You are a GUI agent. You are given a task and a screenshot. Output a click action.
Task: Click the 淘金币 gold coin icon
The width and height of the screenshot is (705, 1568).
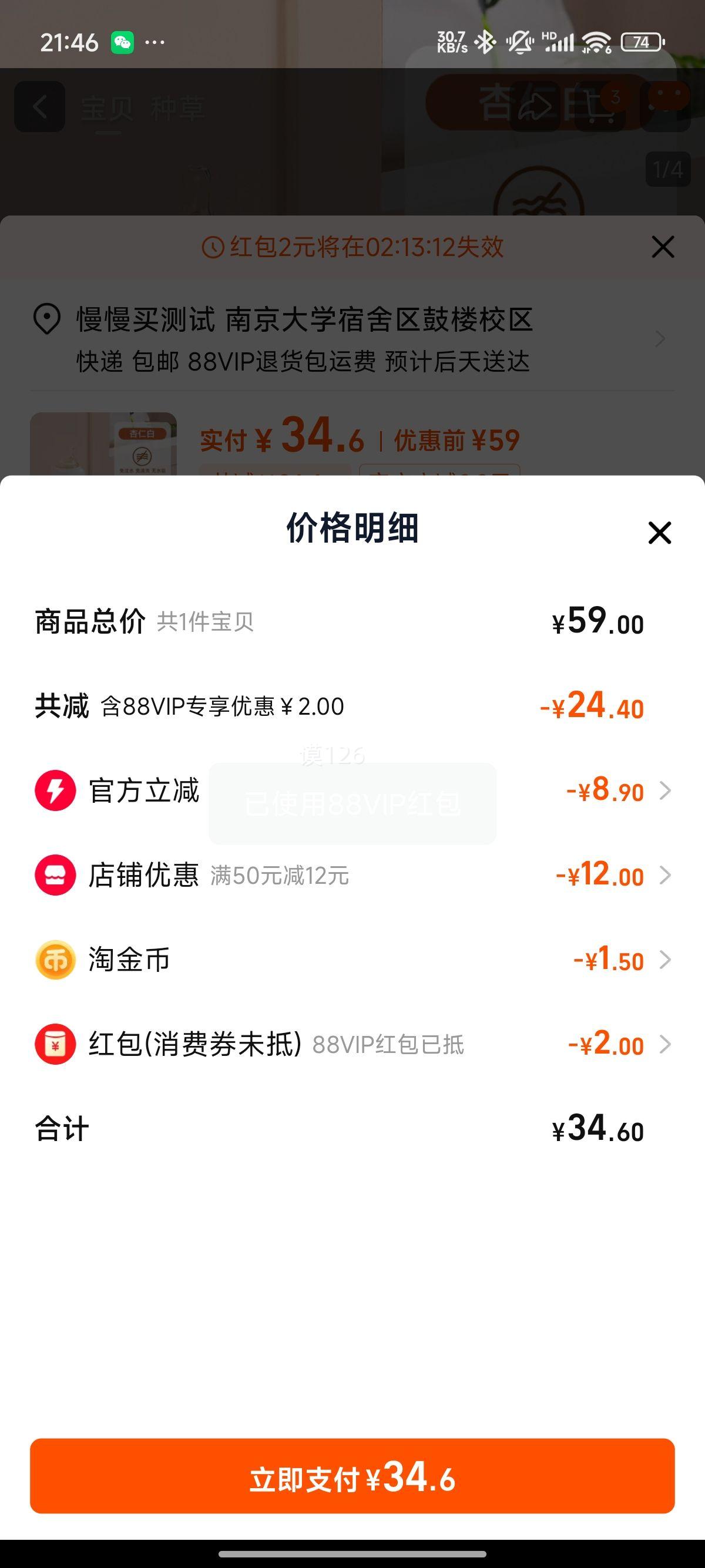coord(53,960)
